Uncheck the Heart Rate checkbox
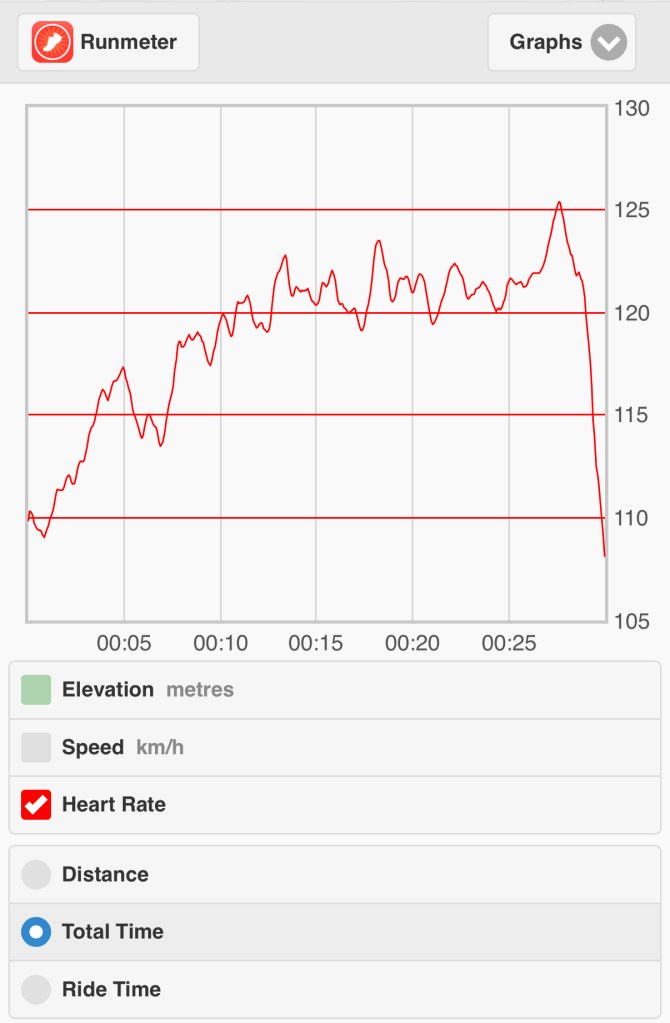Image resolution: width=670 pixels, height=1023 pixels. point(36,804)
